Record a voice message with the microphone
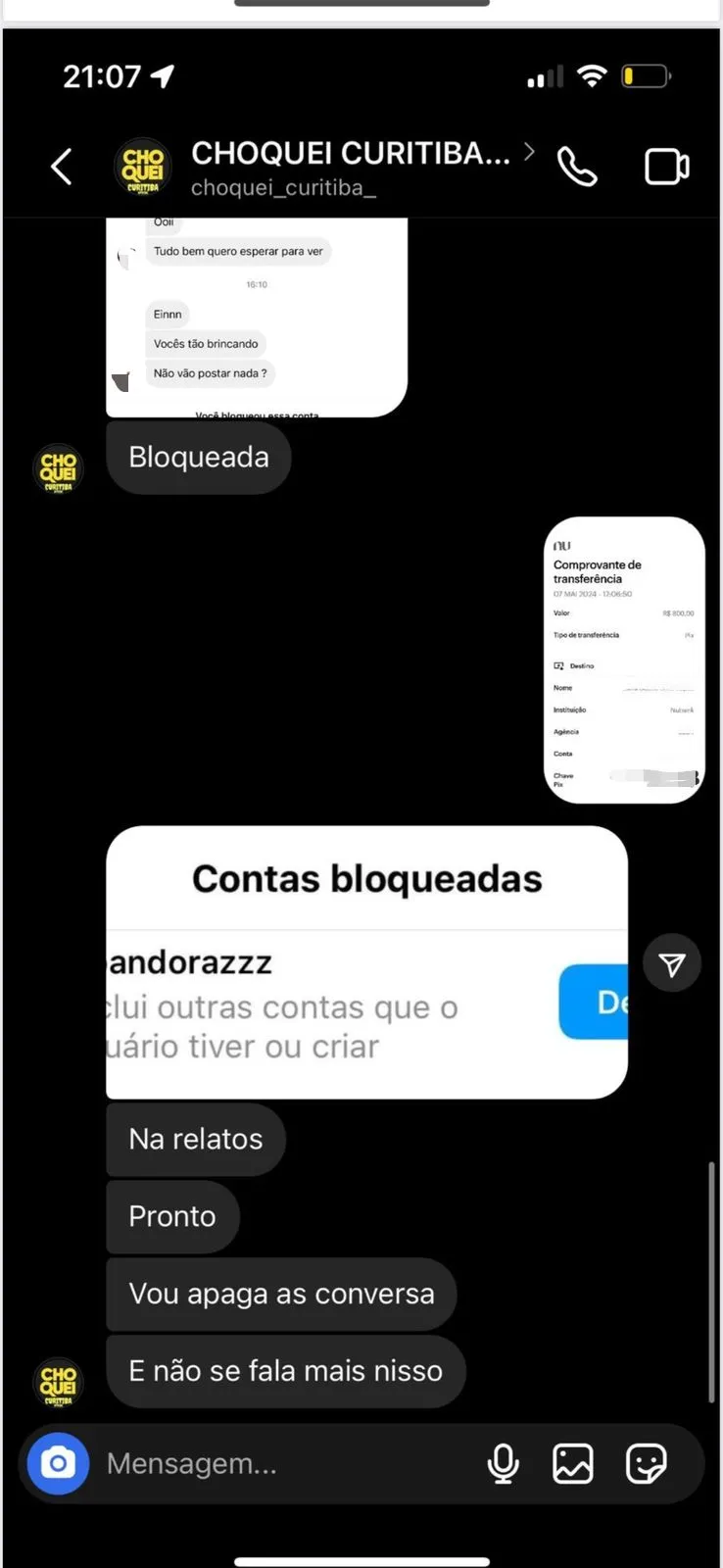The image size is (723, 1568). [x=504, y=1463]
